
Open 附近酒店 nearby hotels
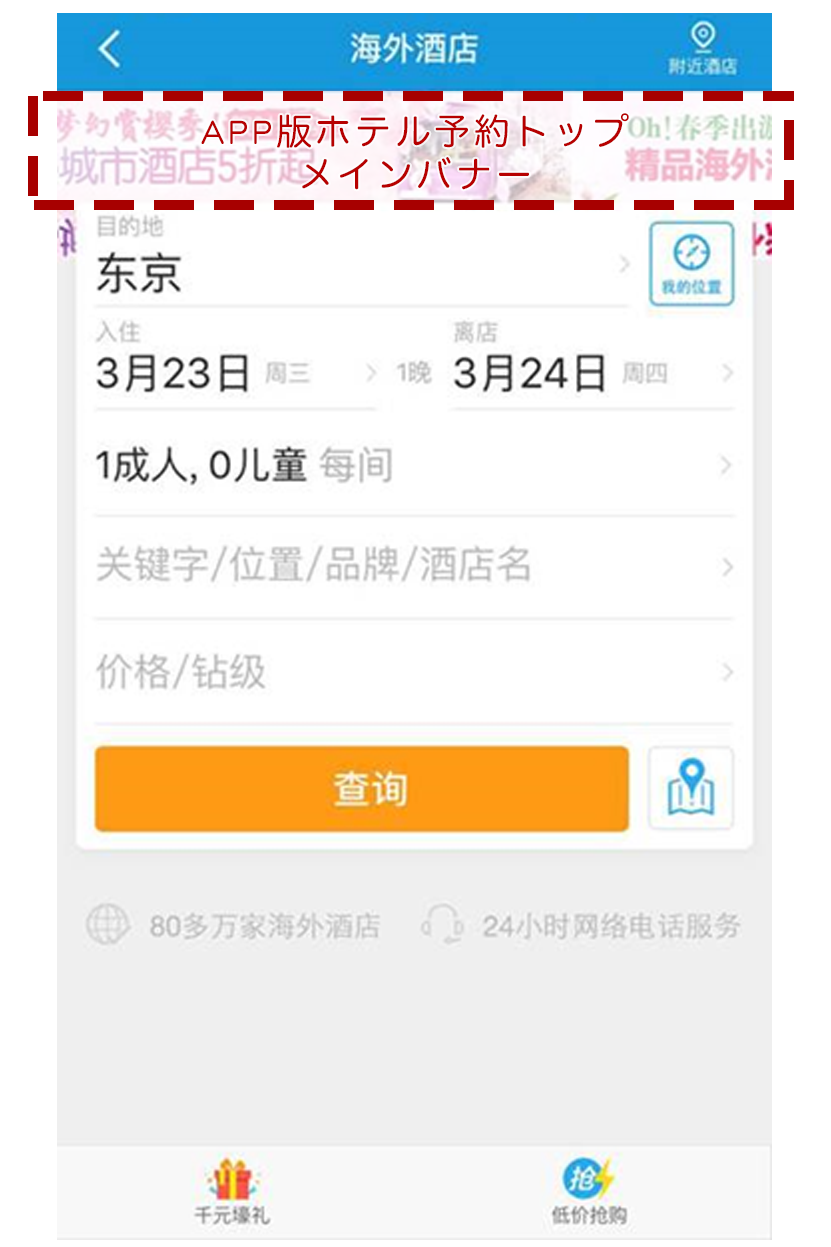[x=702, y=49]
